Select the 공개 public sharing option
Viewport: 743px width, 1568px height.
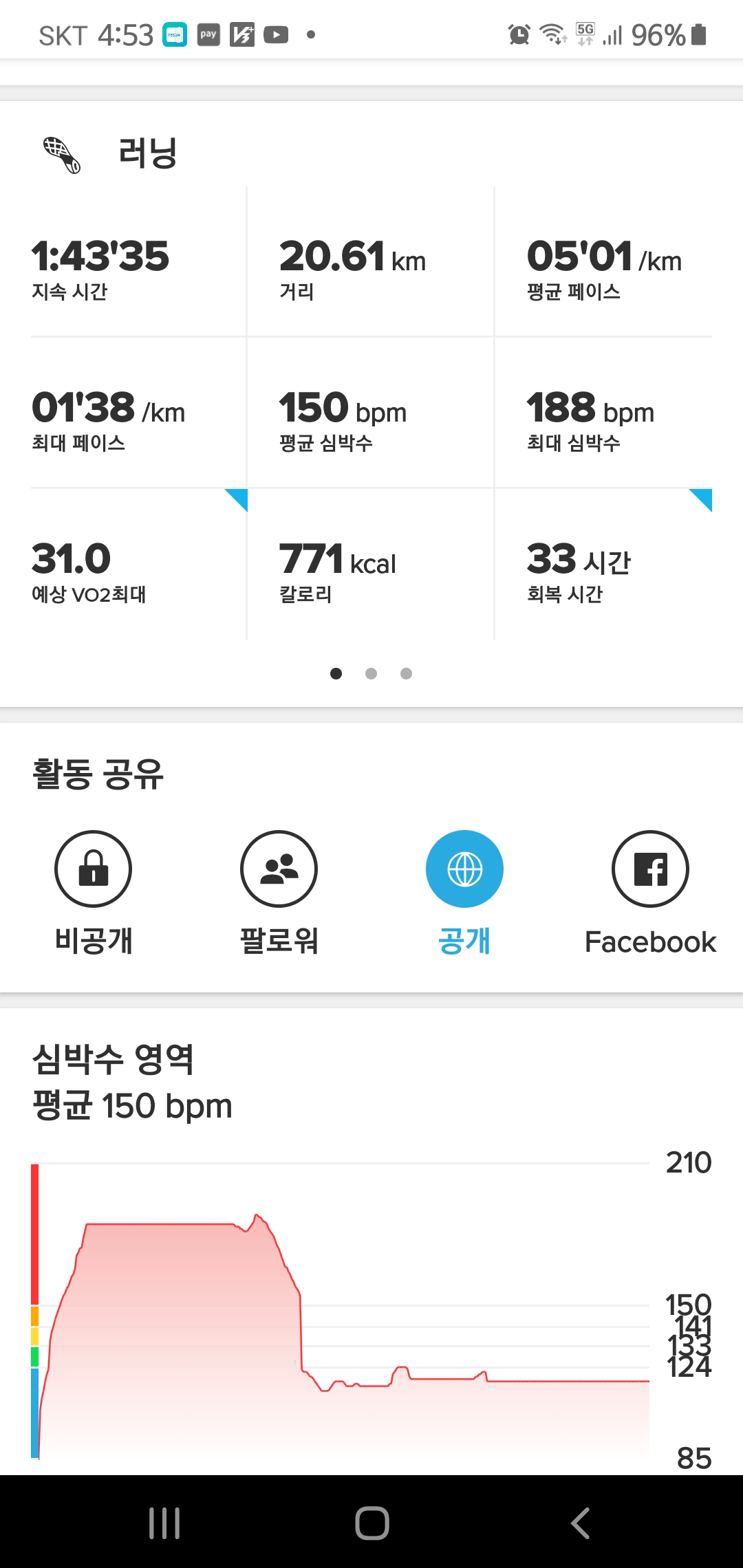click(464, 869)
